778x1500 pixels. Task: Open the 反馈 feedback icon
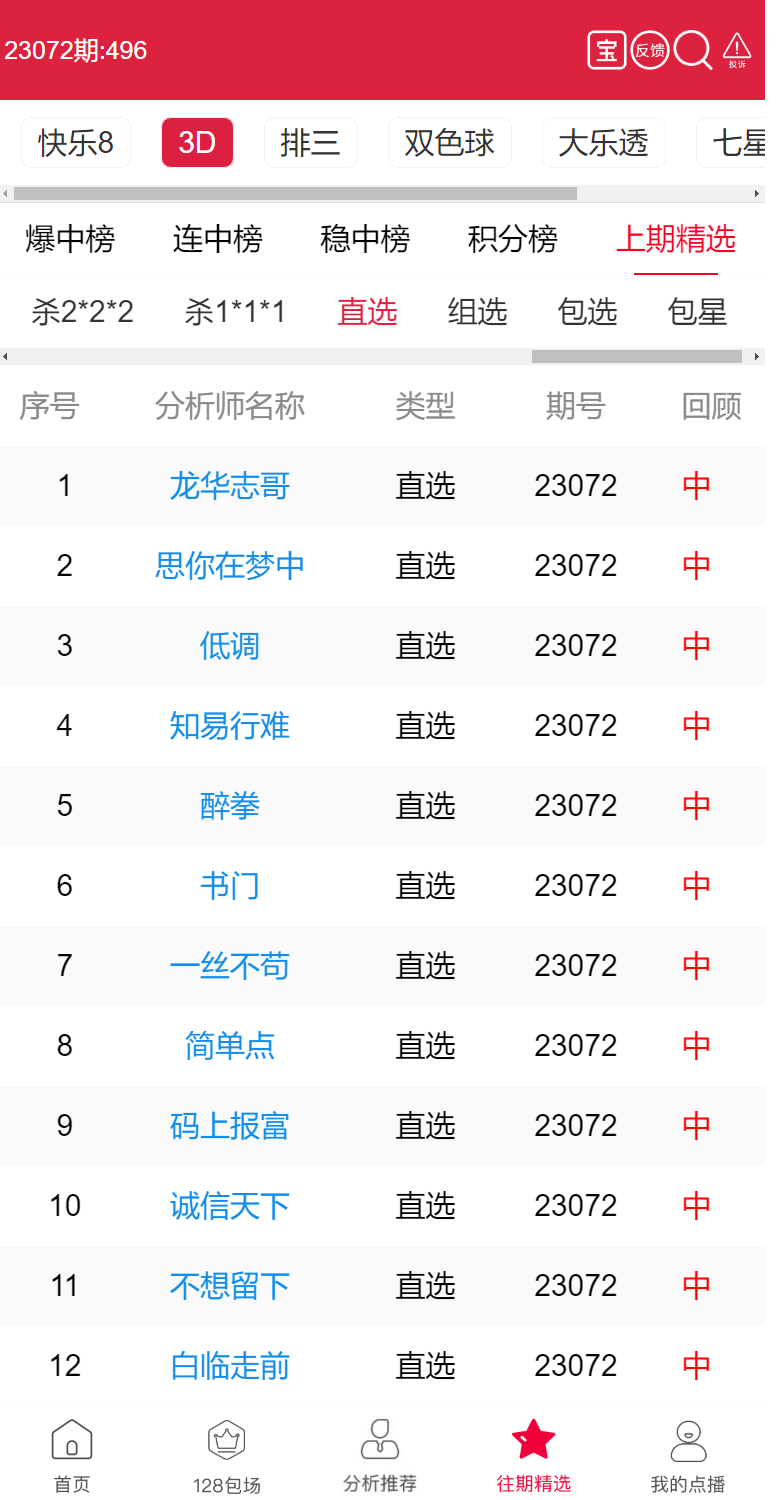pyautogui.click(x=650, y=50)
